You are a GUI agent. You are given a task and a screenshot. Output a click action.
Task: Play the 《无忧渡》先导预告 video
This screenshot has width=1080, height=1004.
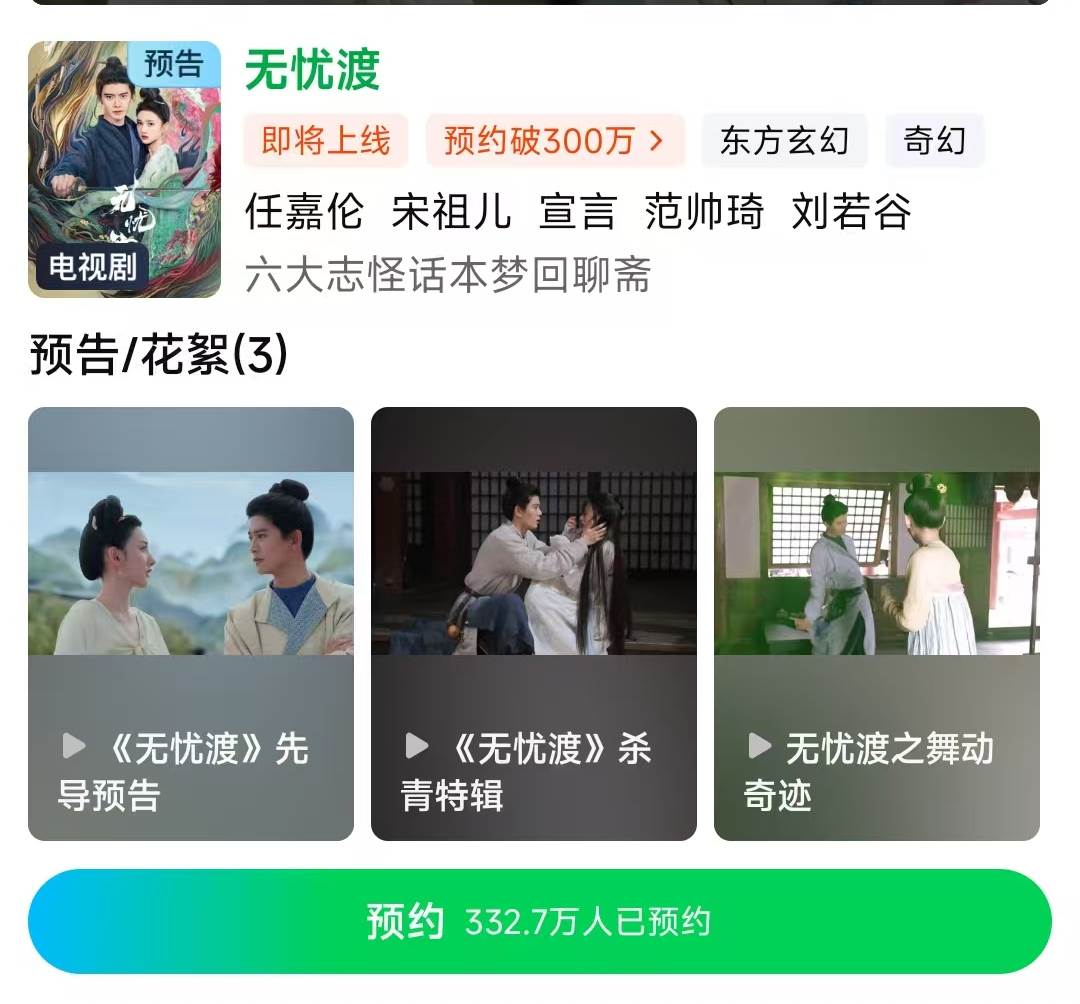click(x=191, y=623)
